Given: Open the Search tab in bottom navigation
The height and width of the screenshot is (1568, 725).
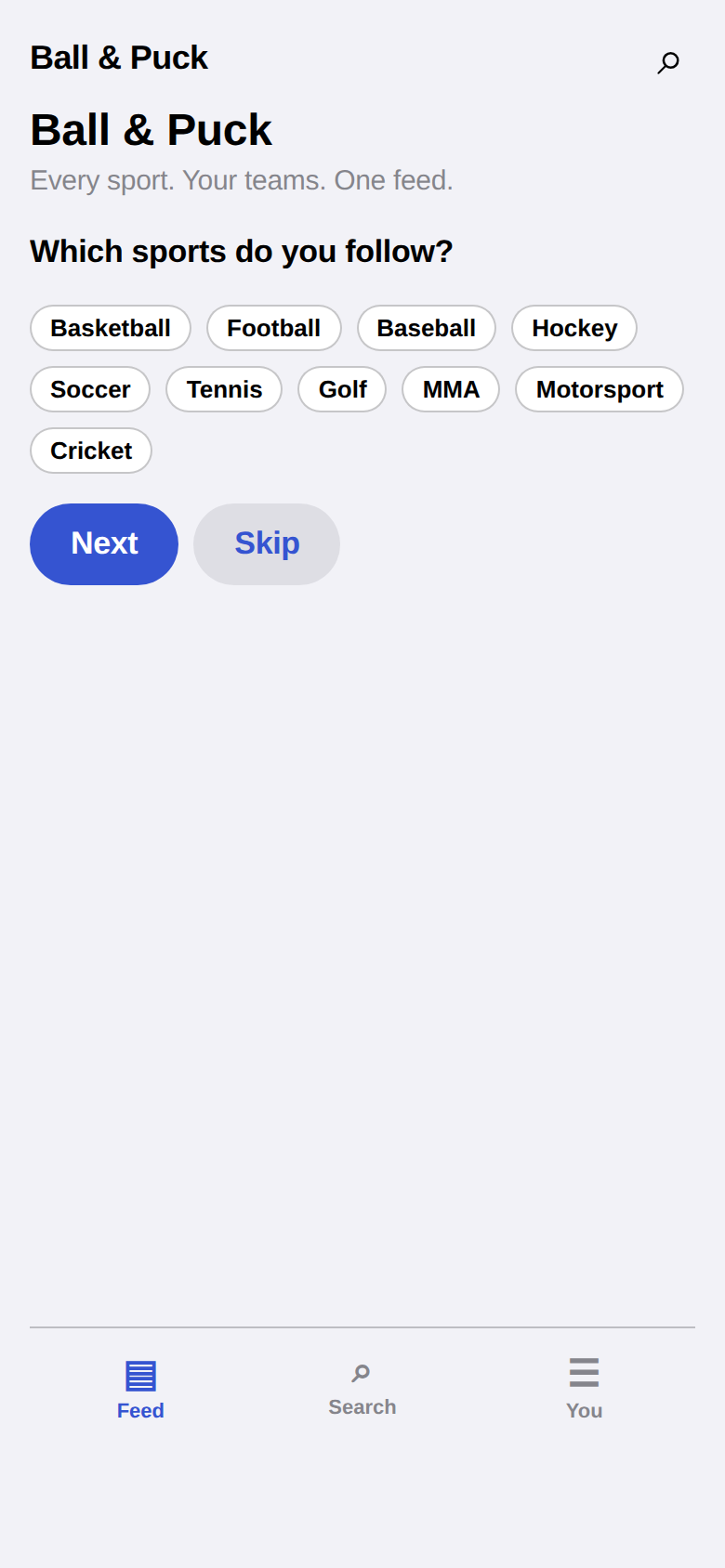Looking at the screenshot, I should 362,1390.
